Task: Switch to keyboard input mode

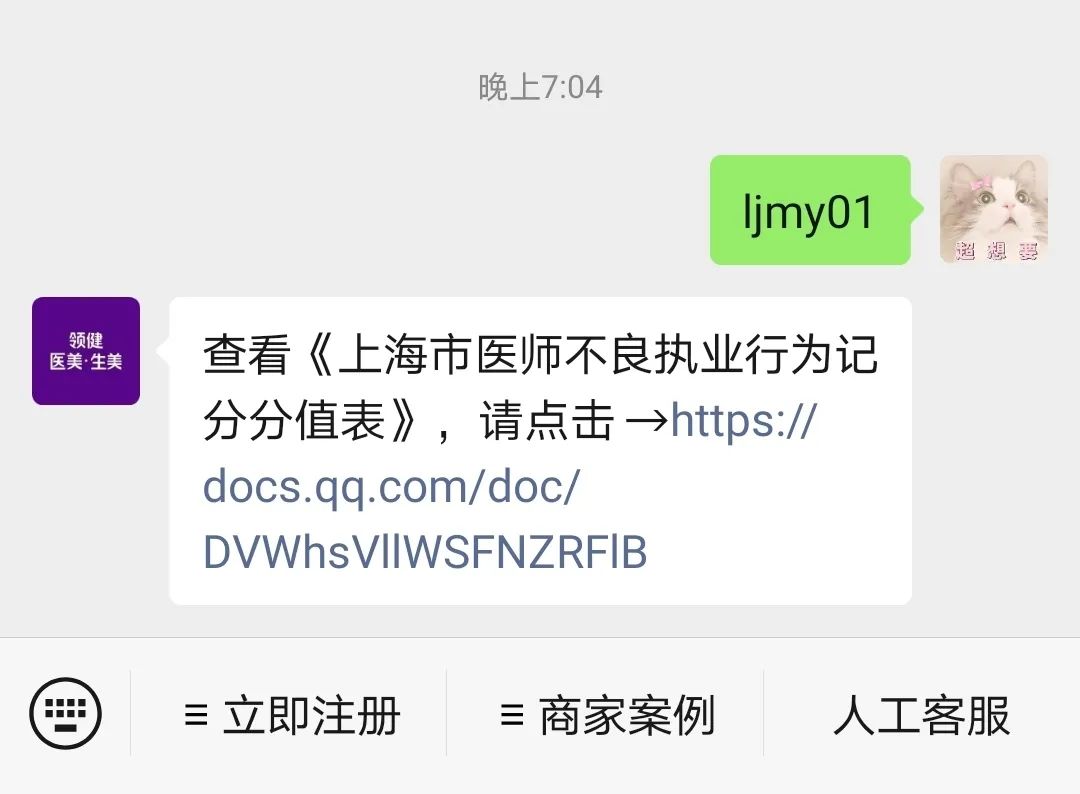Action: [66, 713]
